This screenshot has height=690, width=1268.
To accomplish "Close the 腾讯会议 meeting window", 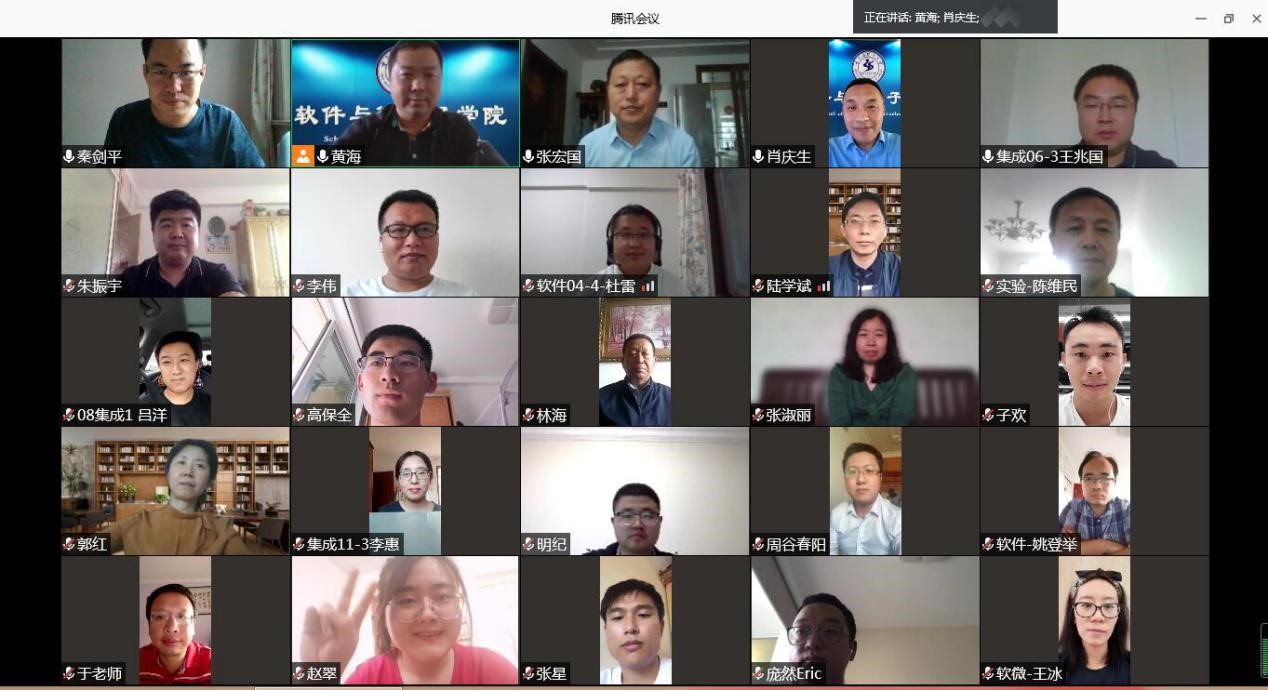I will tap(1257, 19).
